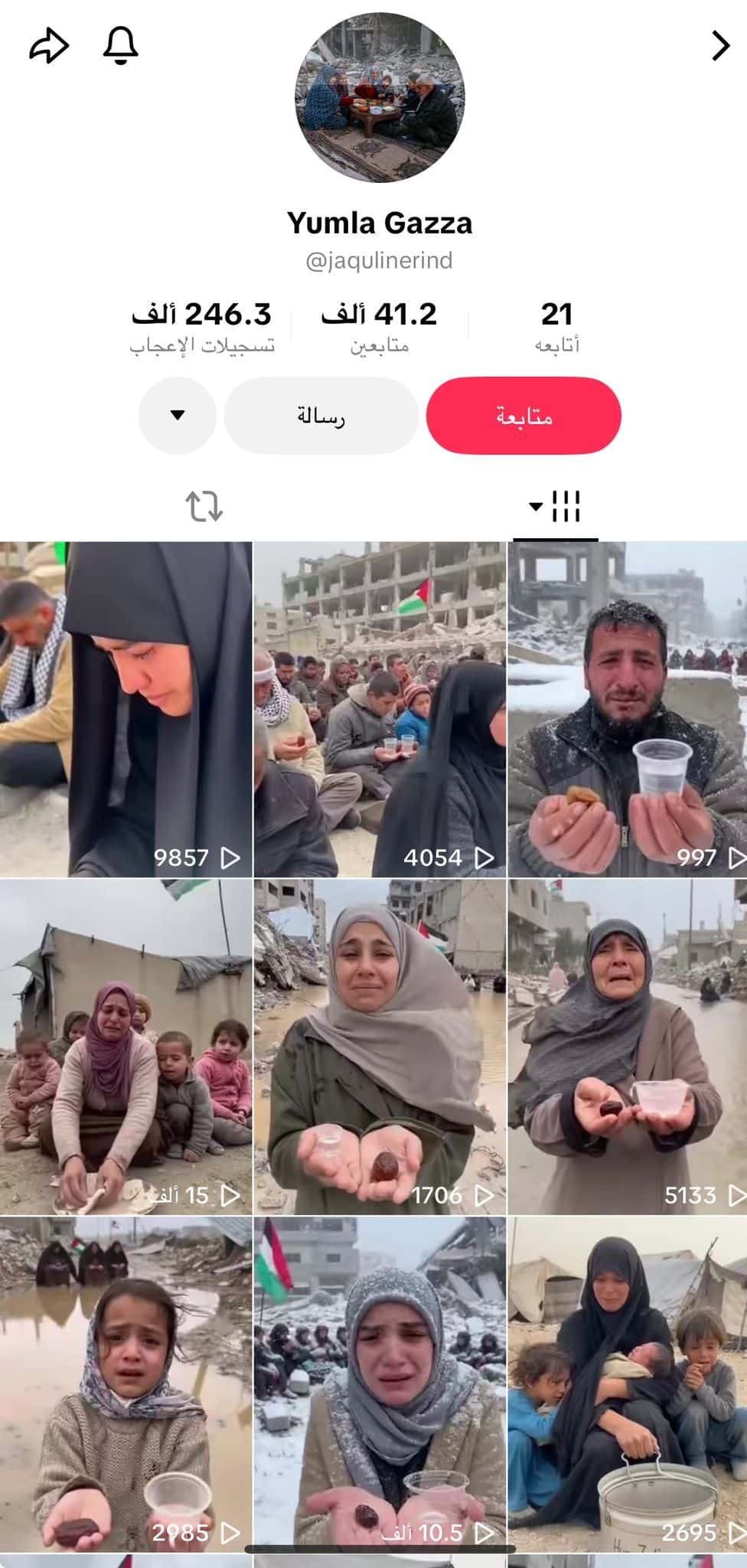Open the video with 1706 views
The height and width of the screenshot is (1568, 747).
tap(380, 1047)
